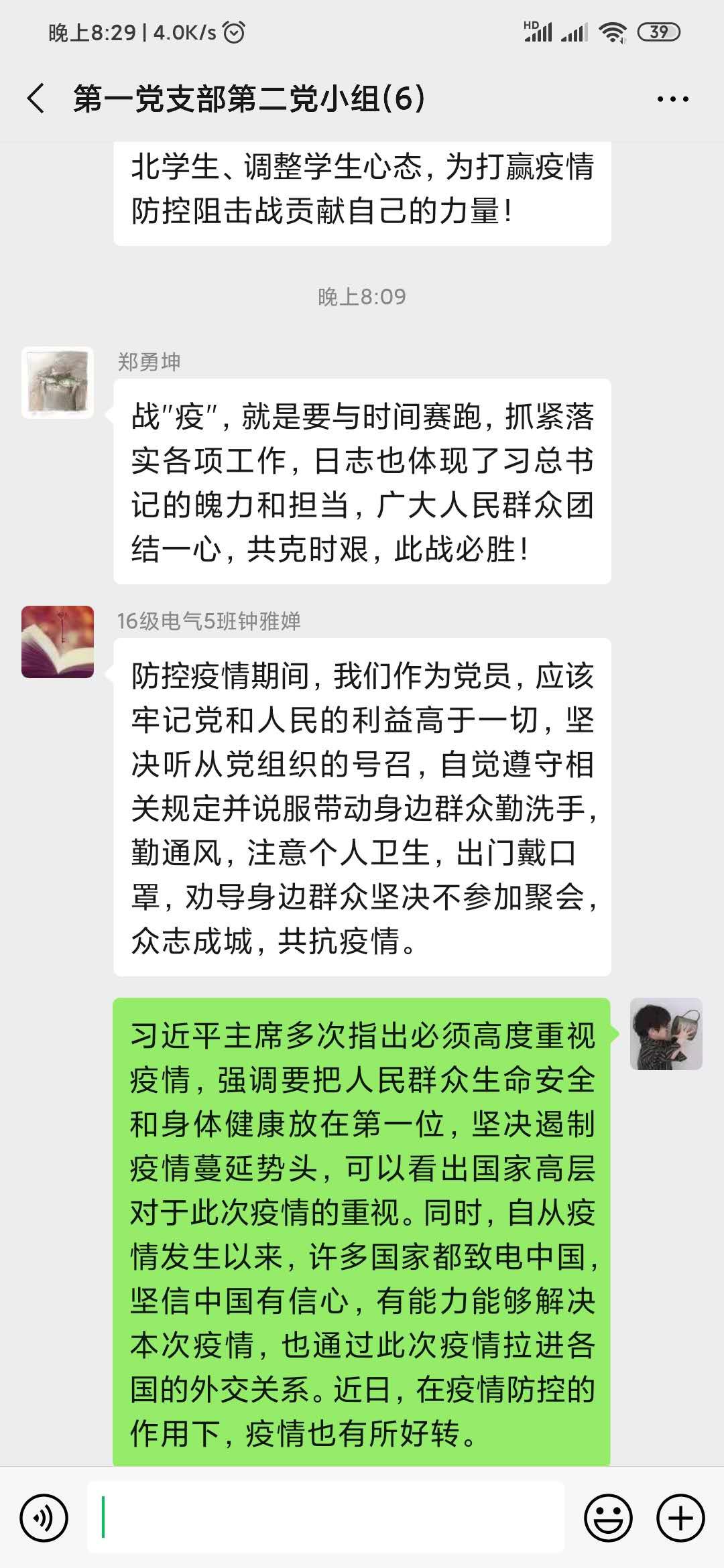Switch to voice message input
The image size is (724, 1568).
[44, 1518]
